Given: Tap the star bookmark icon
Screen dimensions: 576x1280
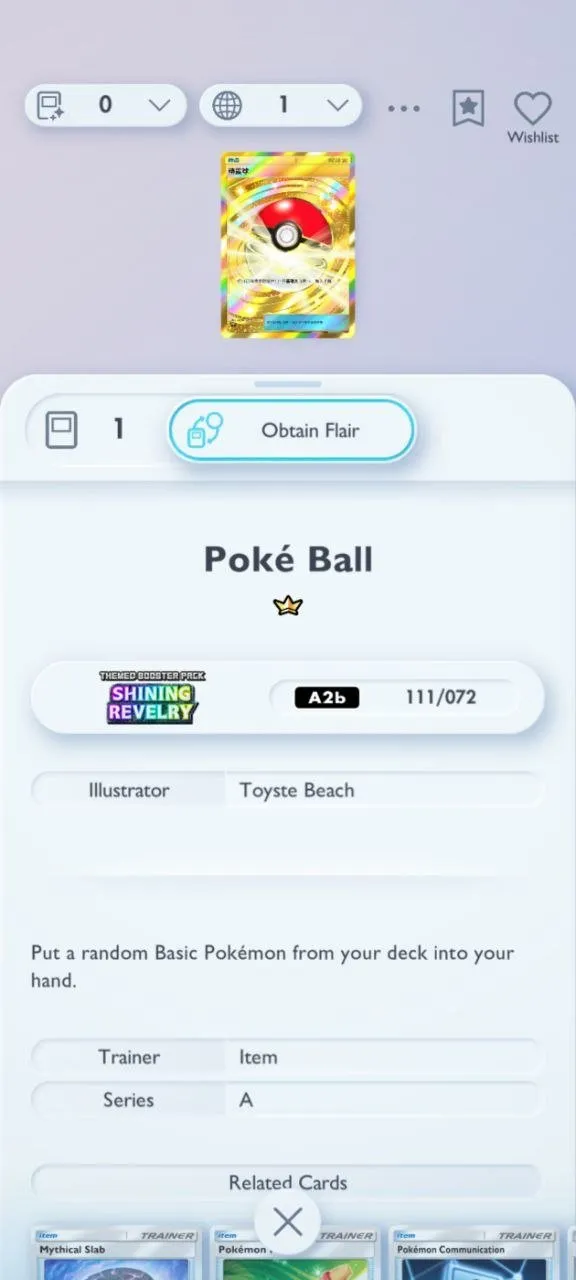Looking at the screenshot, I should click(468, 107).
